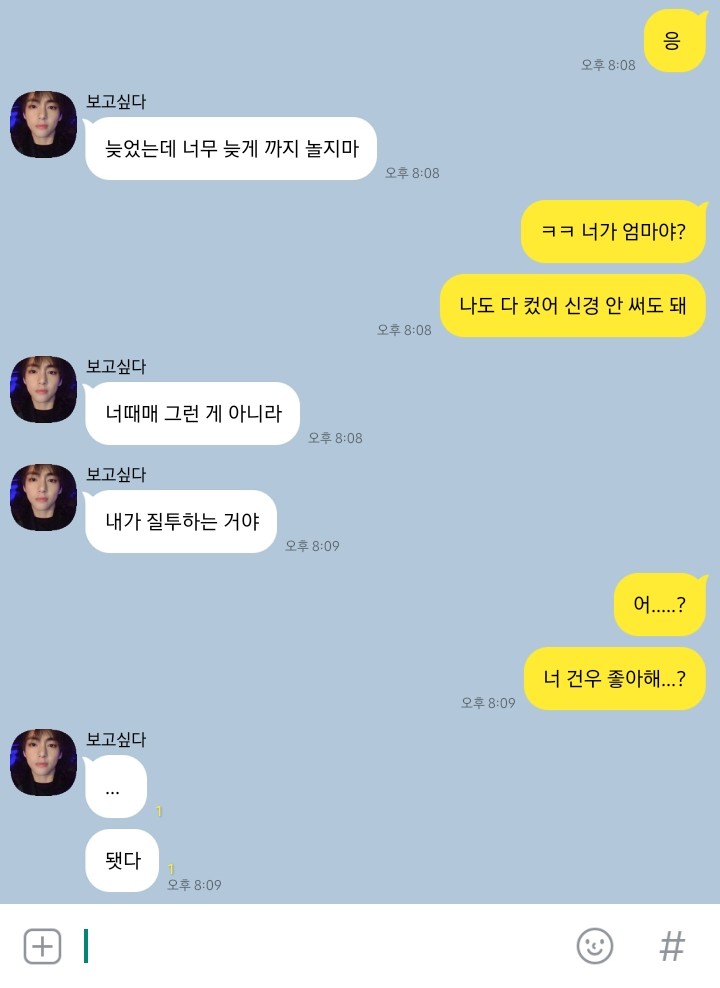Open the emoticon picker
The image size is (720, 988).
(x=595, y=946)
